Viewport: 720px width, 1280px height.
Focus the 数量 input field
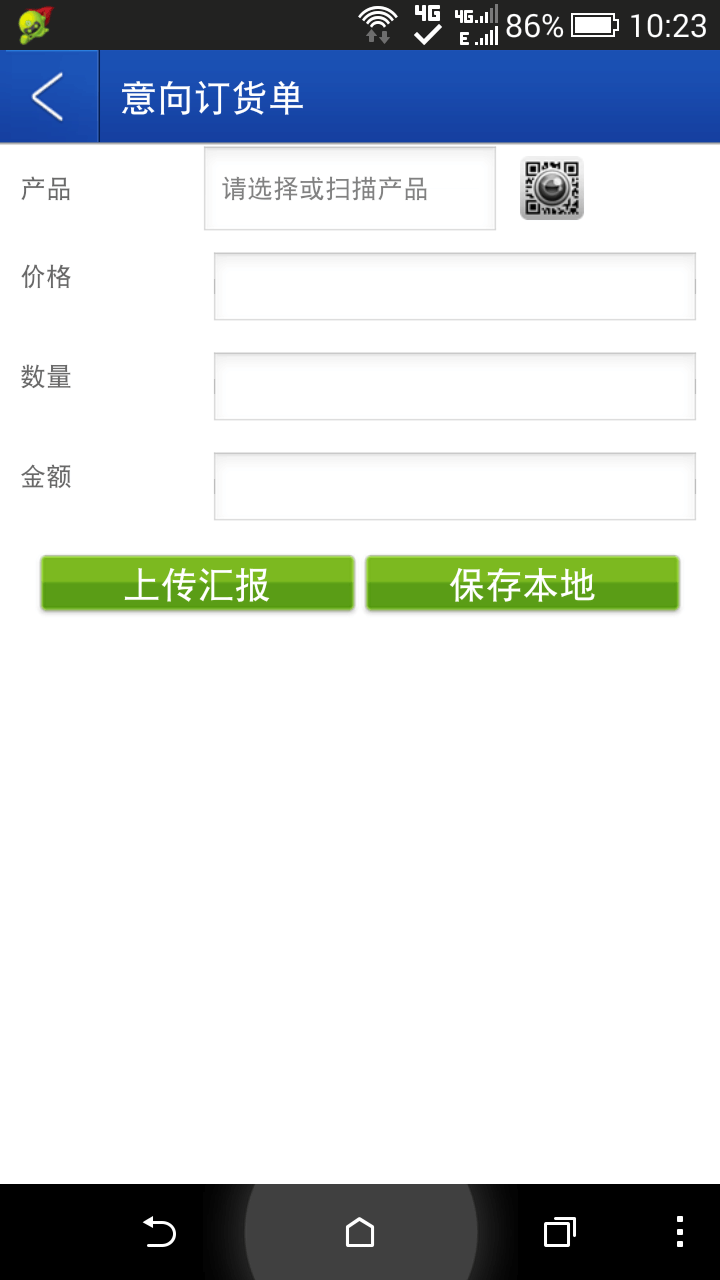[454, 387]
